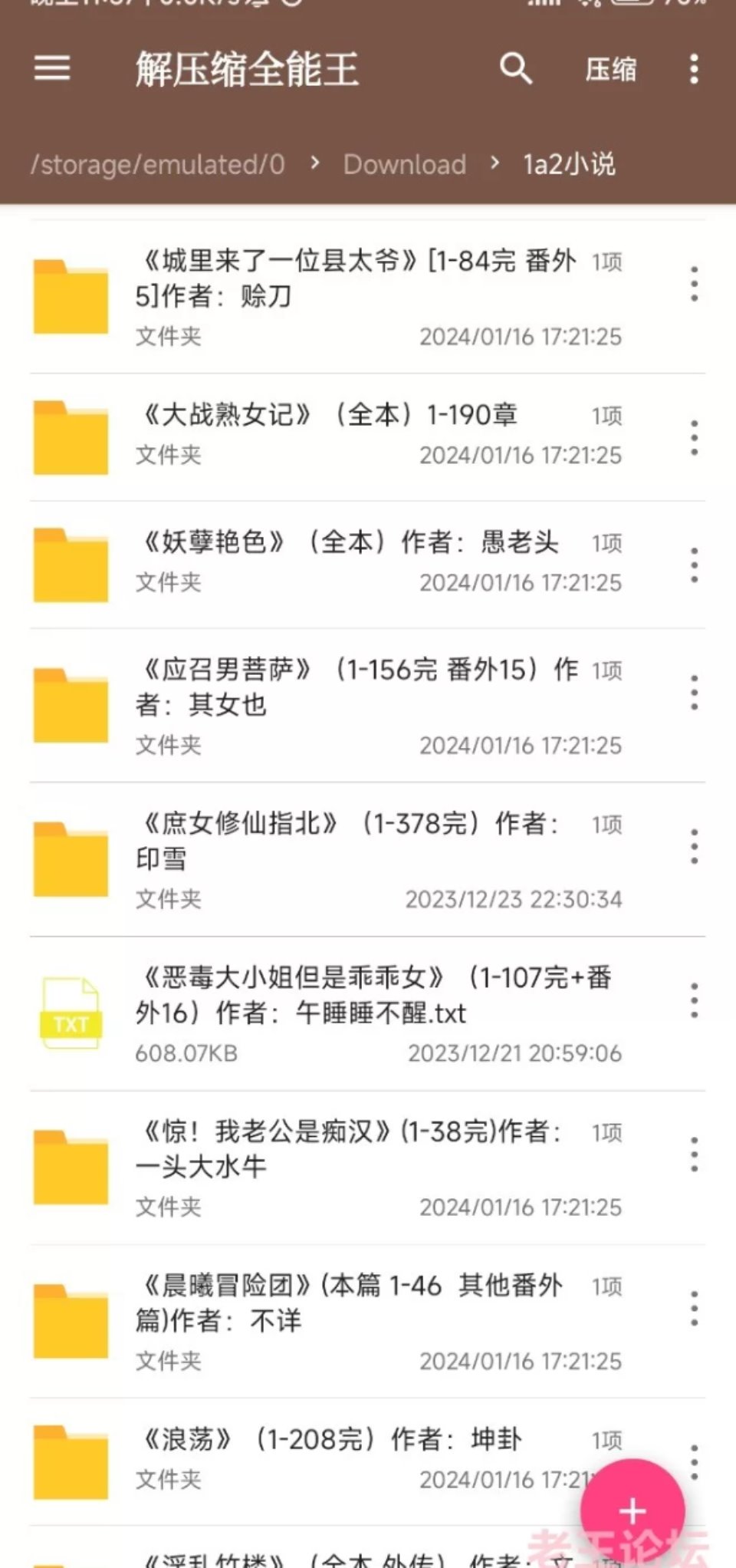
Task: Show options for the 《恶毒大小姐但是乖乖女》 txt file
Action: (694, 1000)
